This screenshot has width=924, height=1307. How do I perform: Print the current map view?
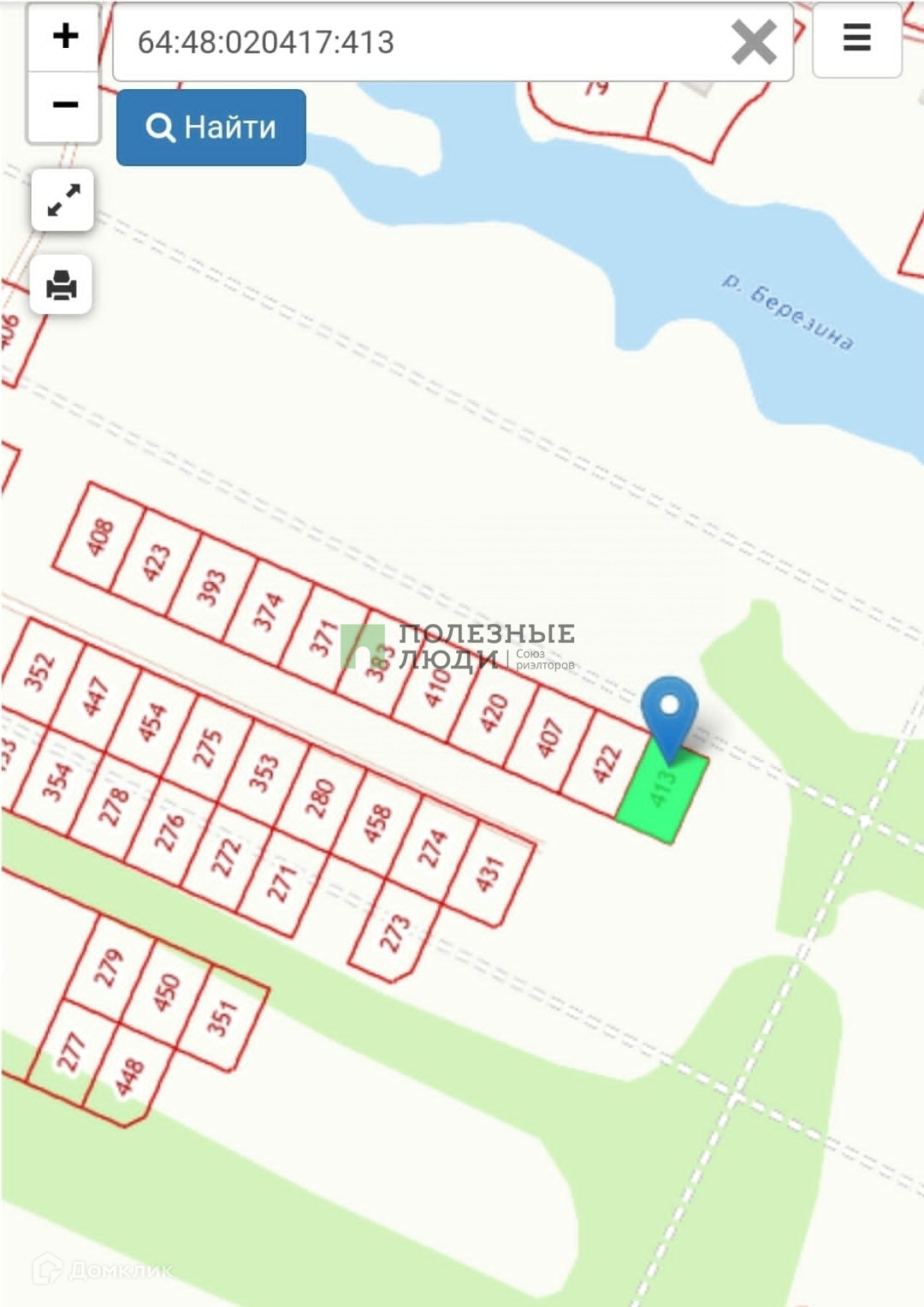click(x=62, y=284)
